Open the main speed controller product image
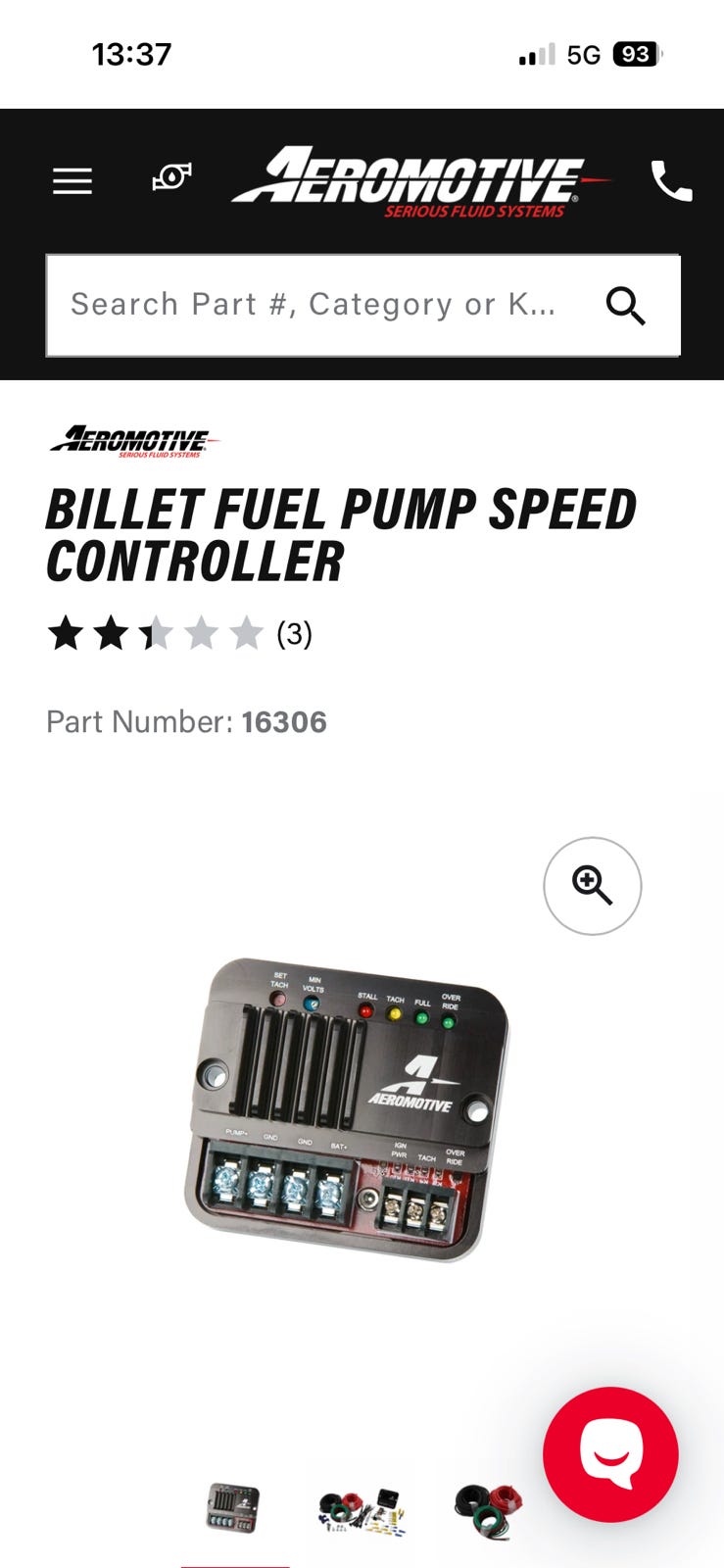Viewport: 724px width, 1568px height. (348, 1108)
